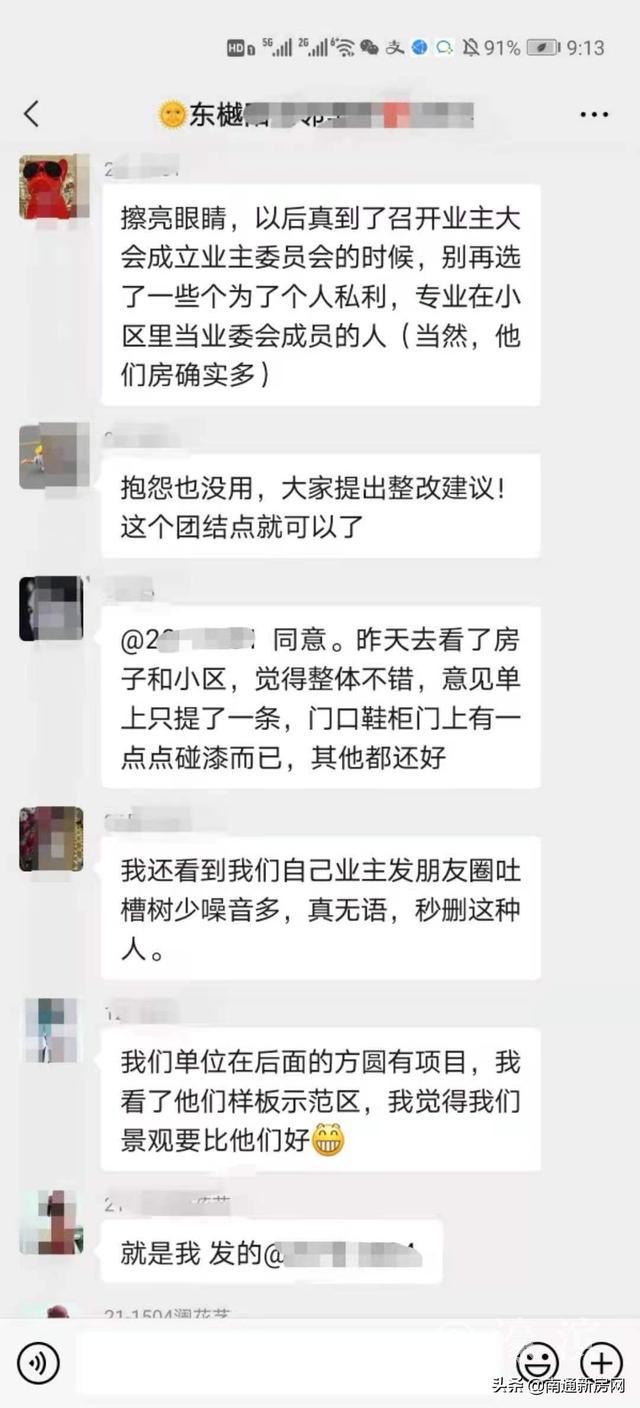The image size is (640, 1408).
Task: Open the avatar beside the 抱怨也没用 message
Action: tap(50, 456)
